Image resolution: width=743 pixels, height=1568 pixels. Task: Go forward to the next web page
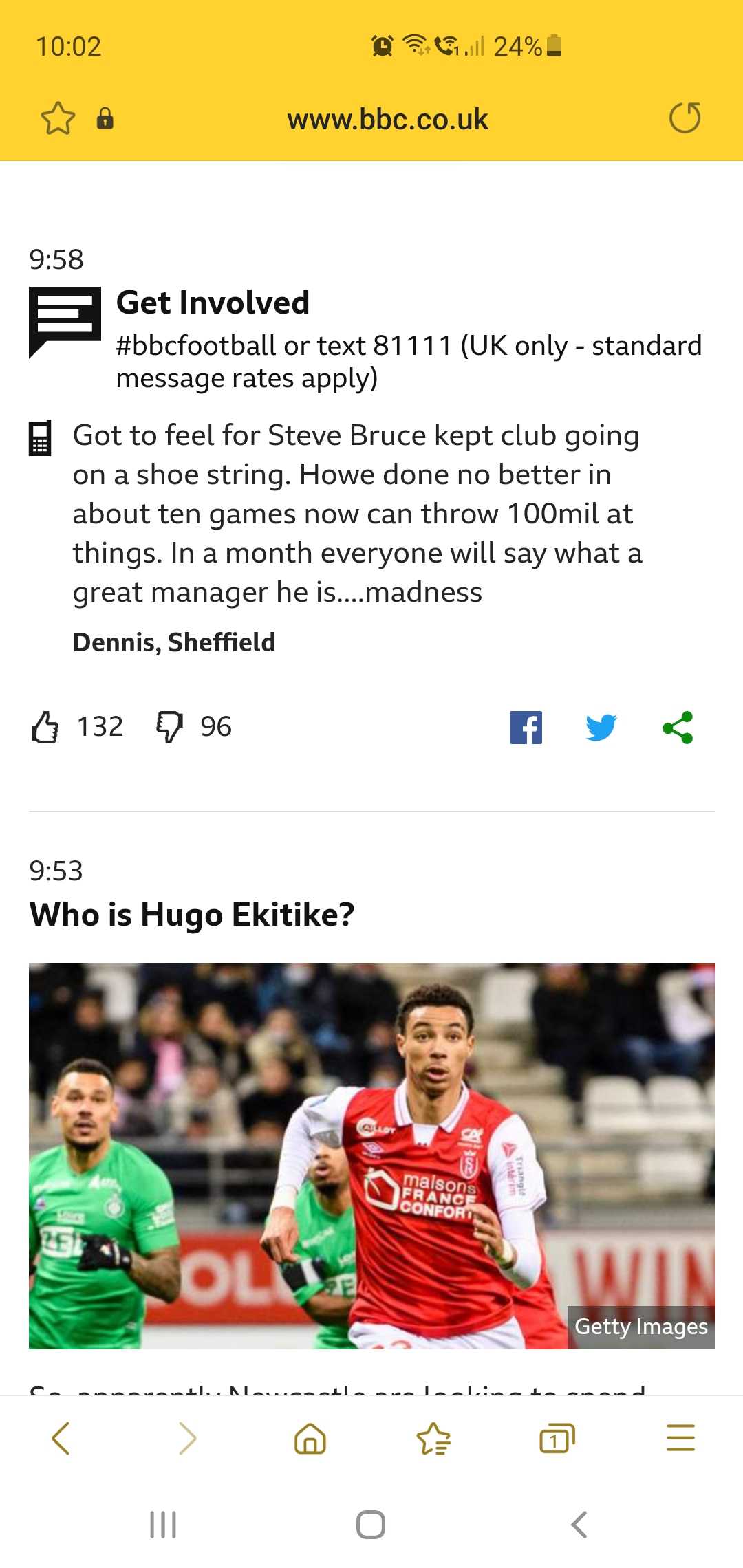tap(186, 1438)
